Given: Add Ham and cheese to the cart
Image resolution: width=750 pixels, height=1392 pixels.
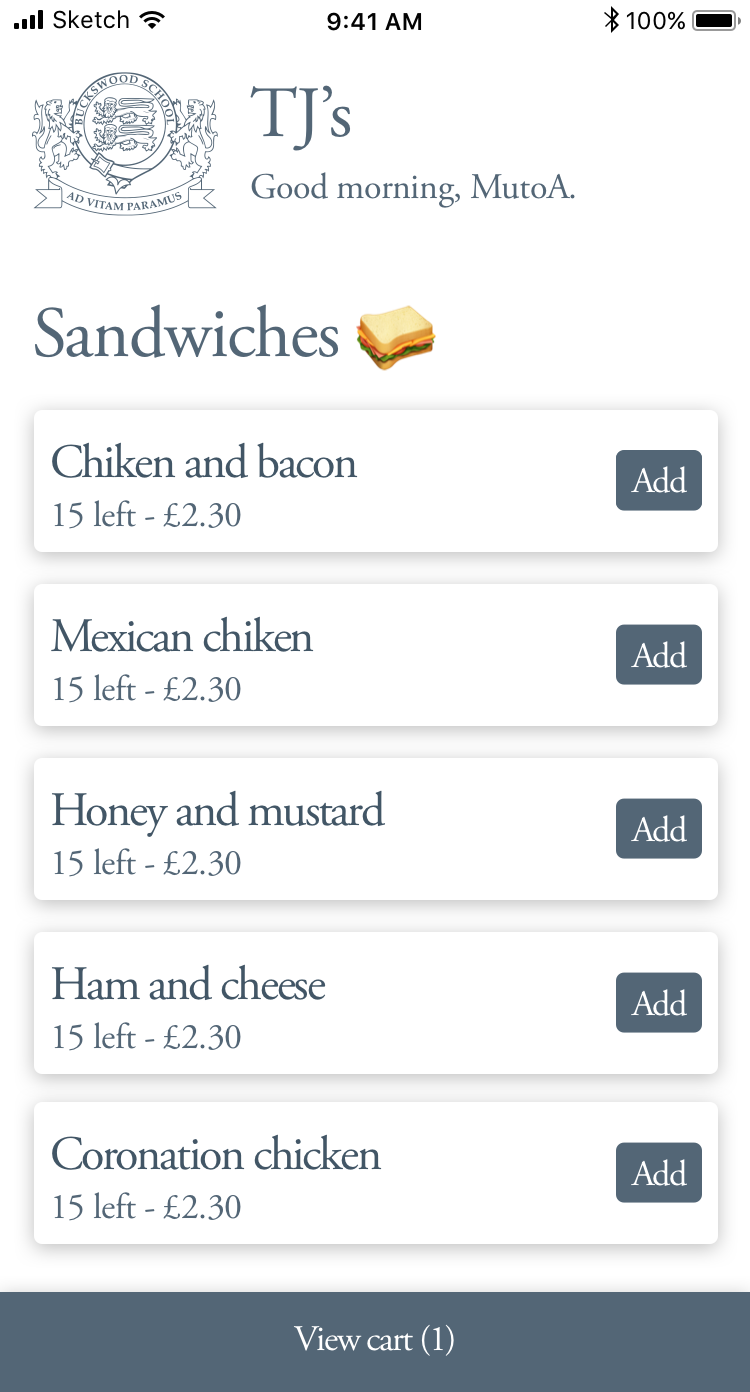Looking at the screenshot, I should (x=658, y=1003).
